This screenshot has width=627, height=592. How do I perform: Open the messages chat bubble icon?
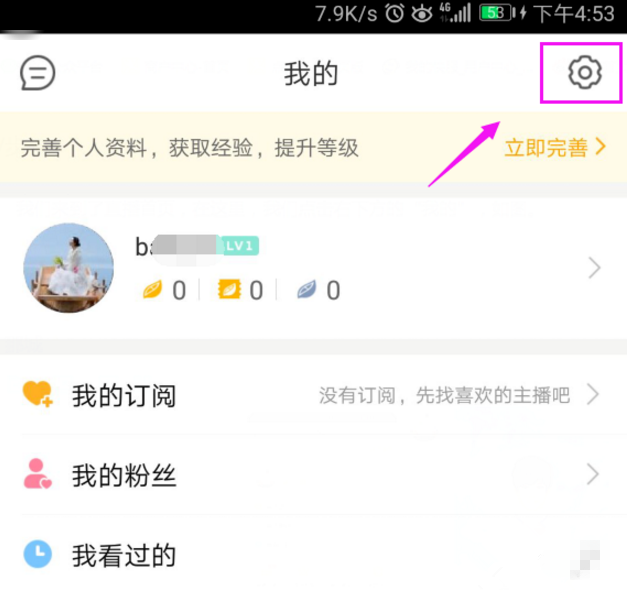click(x=38, y=73)
